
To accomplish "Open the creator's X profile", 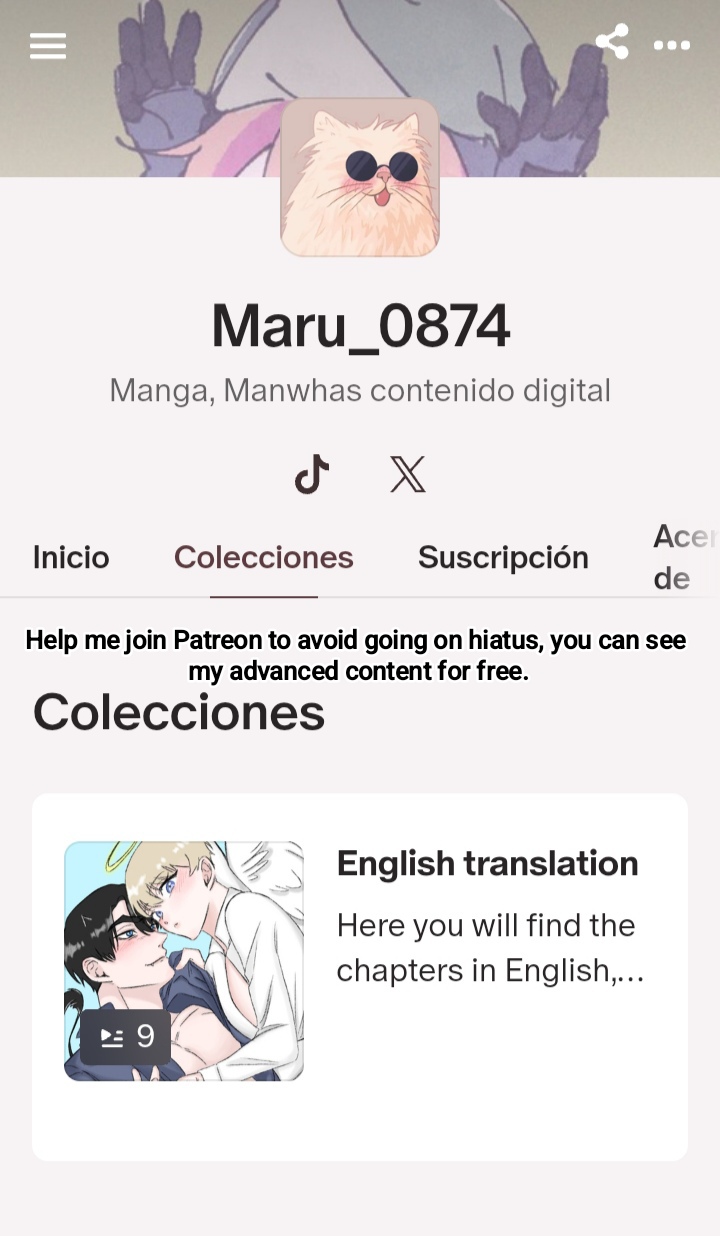I will coord(408,474).
